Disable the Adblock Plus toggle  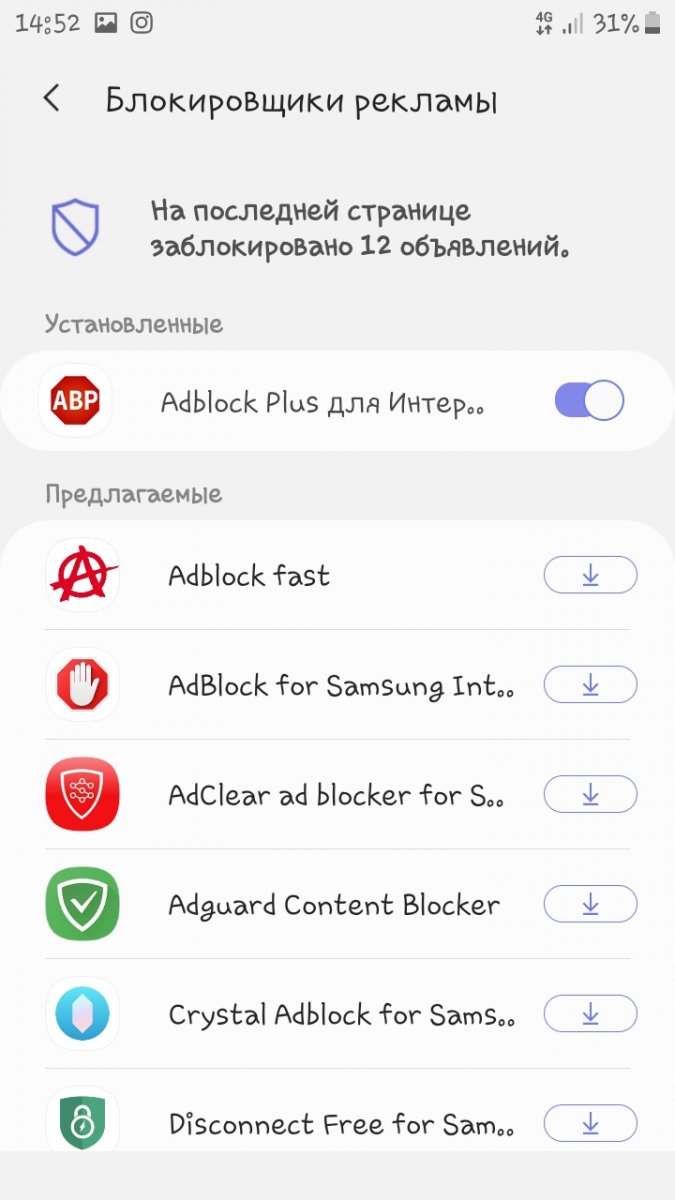point(589,401)
